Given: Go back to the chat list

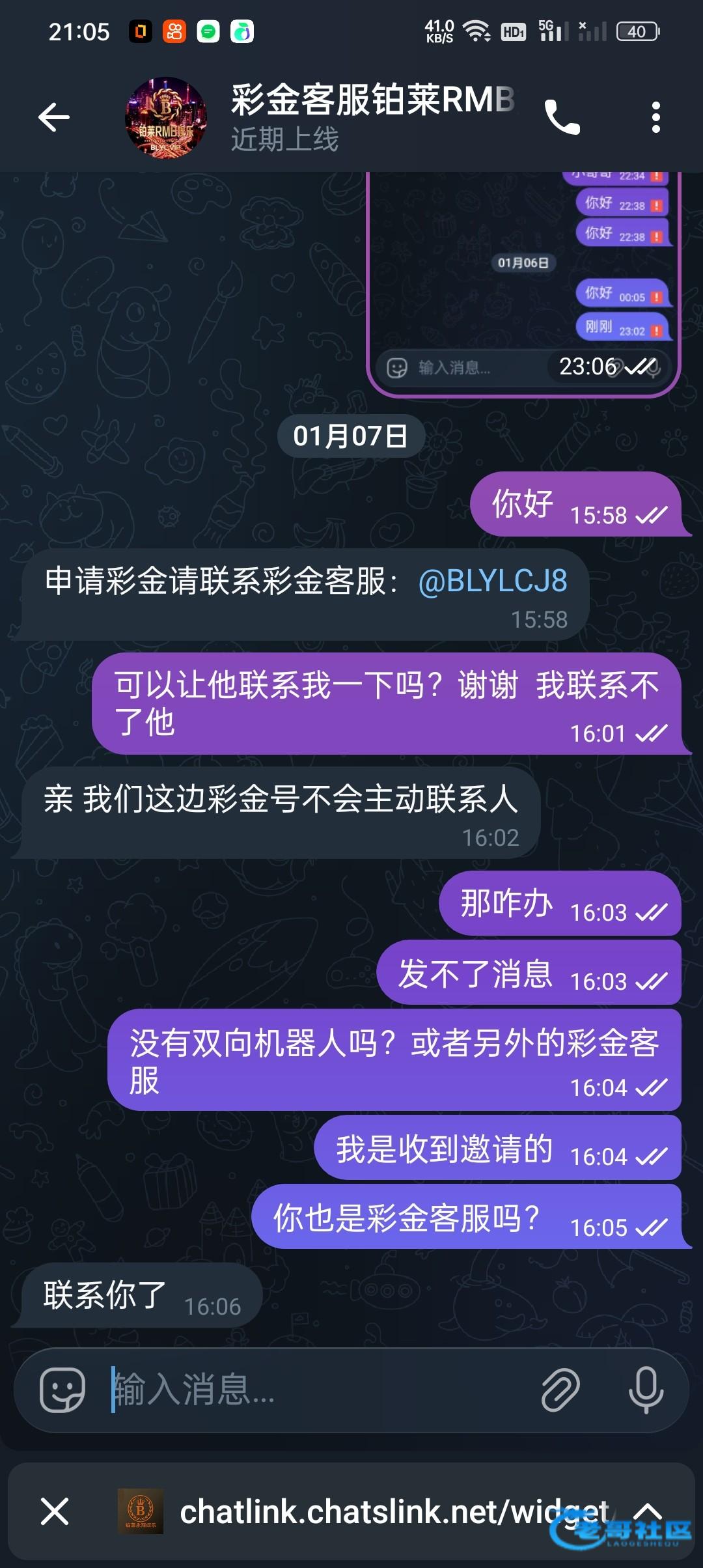Looking at the screenshot, I should [54, 117].
